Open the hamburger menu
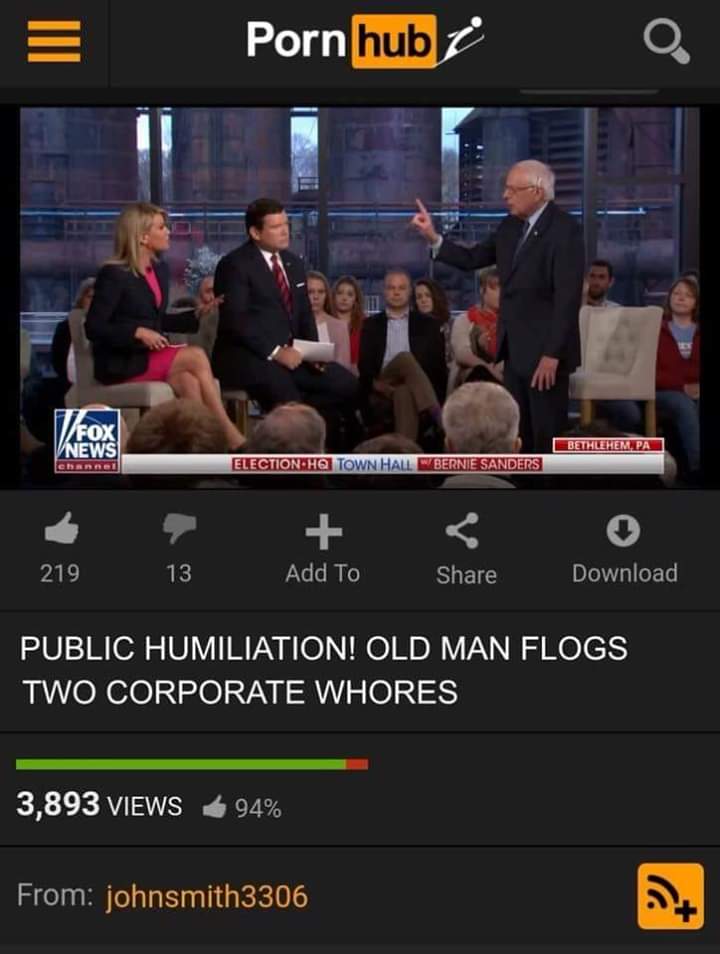720x954 pixels. point(53,43)
